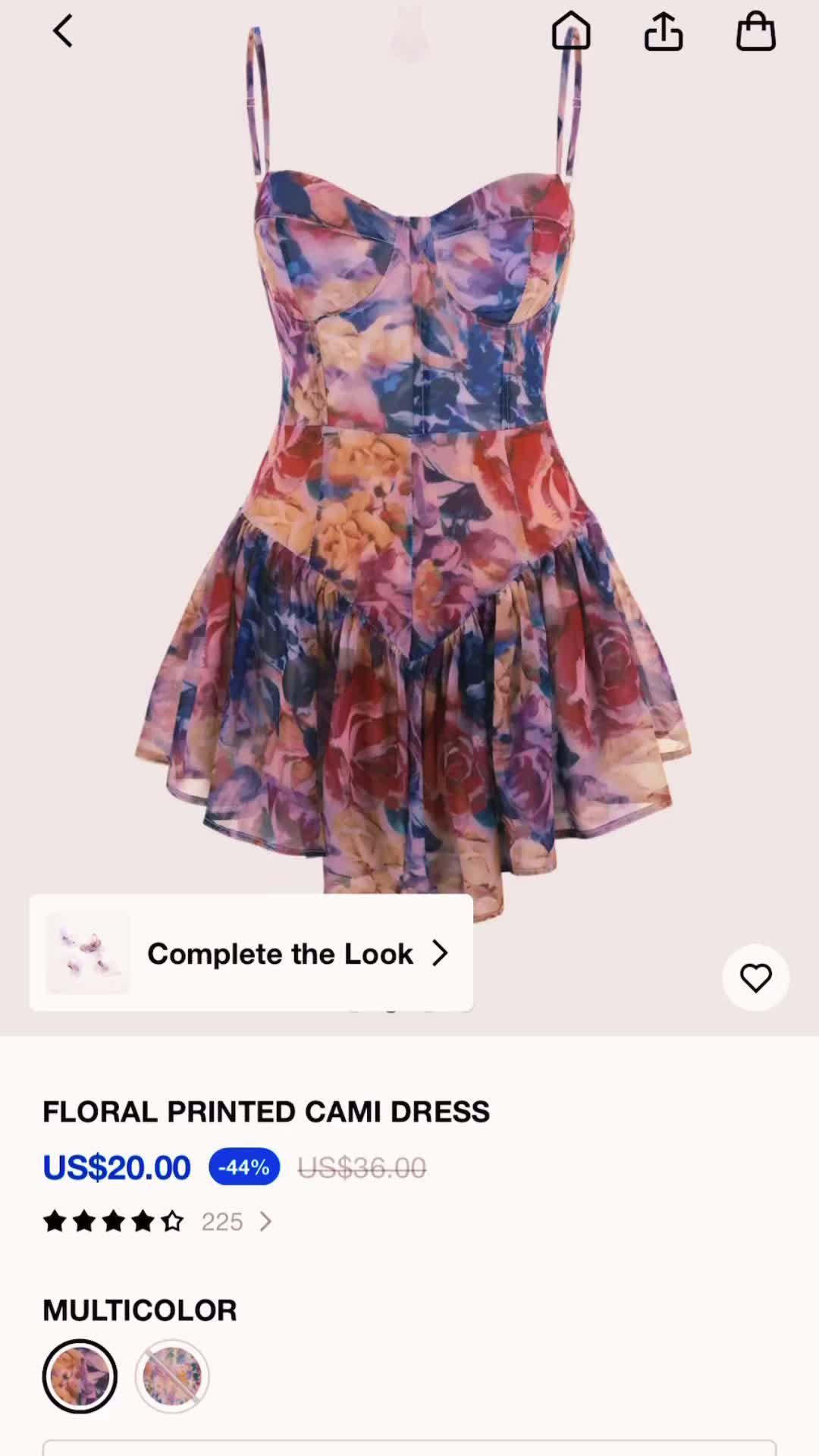
Task: Open the home icon
Action: (x=570, y=32)
